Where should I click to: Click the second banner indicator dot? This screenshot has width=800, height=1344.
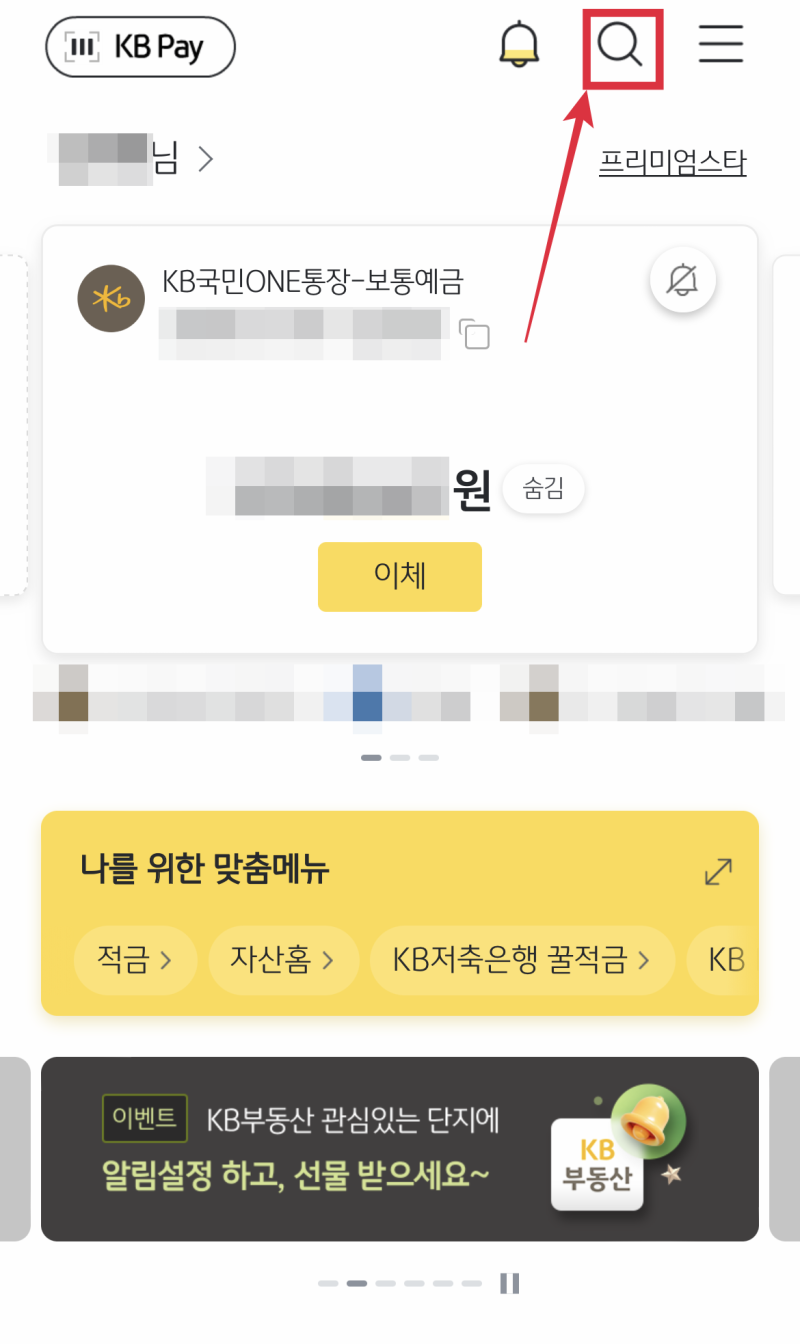[356, 1283]
